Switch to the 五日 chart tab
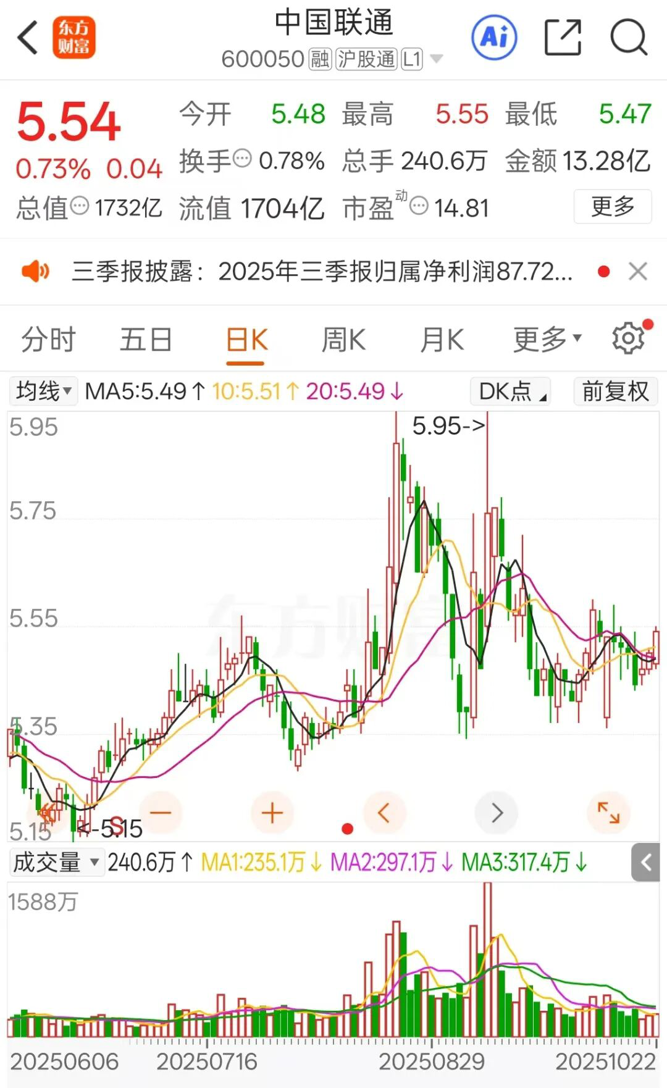 point(146,340)
